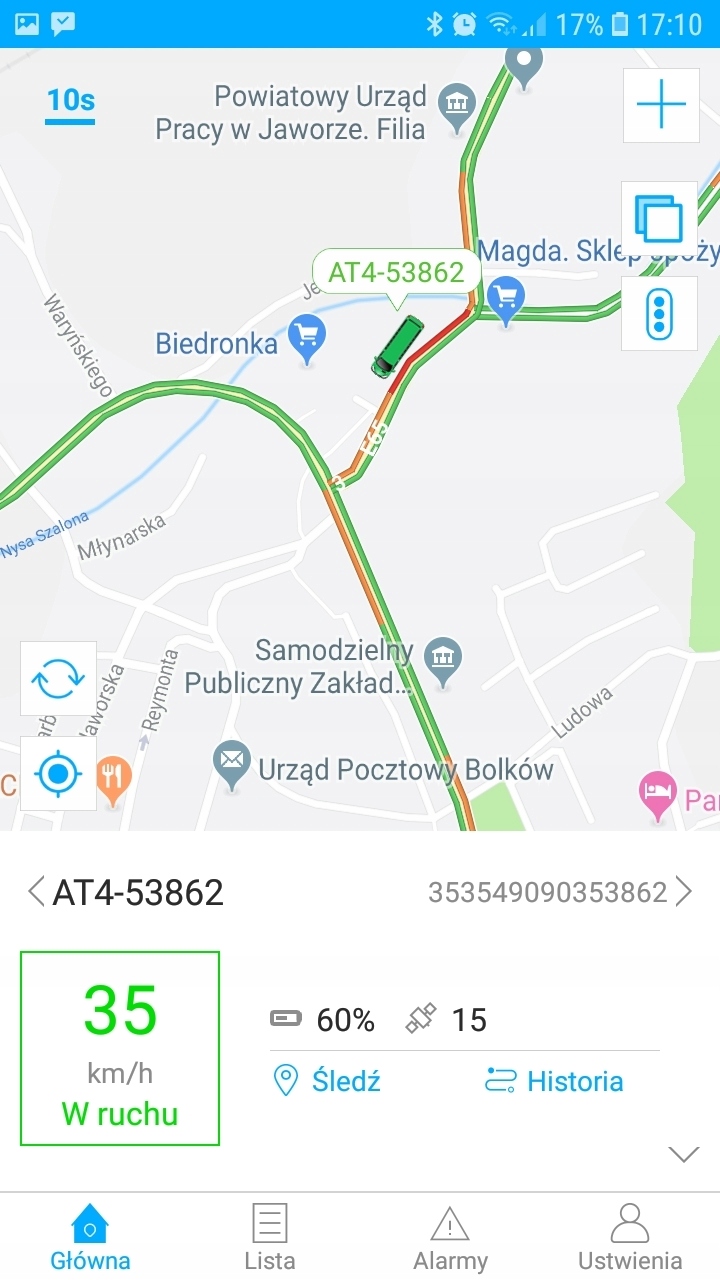Image resolution: width=720 pixels, height=1280 pixels.
Task: Tap the 10s refresh interval
Action: pos(70,102)
